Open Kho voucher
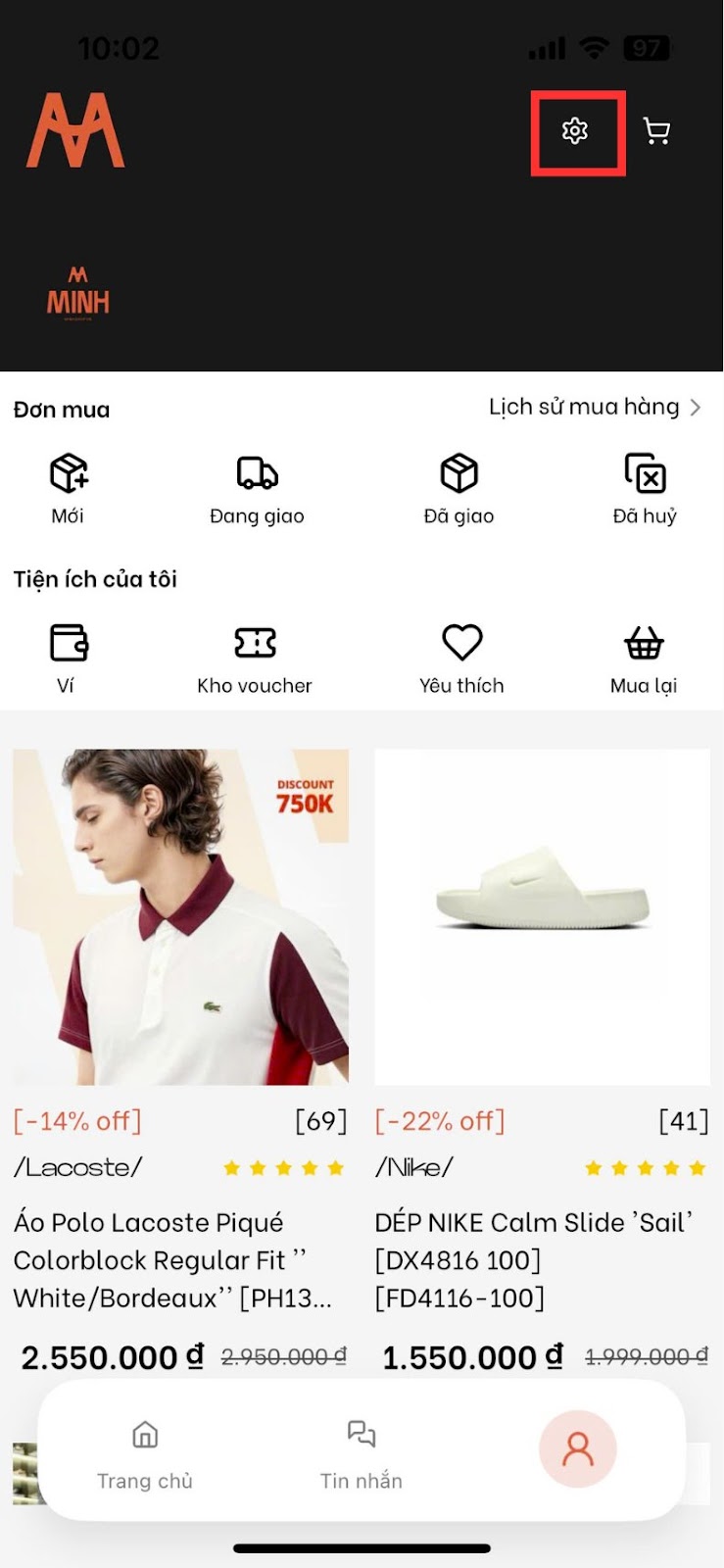The image size is (724, 1568). 255,658
